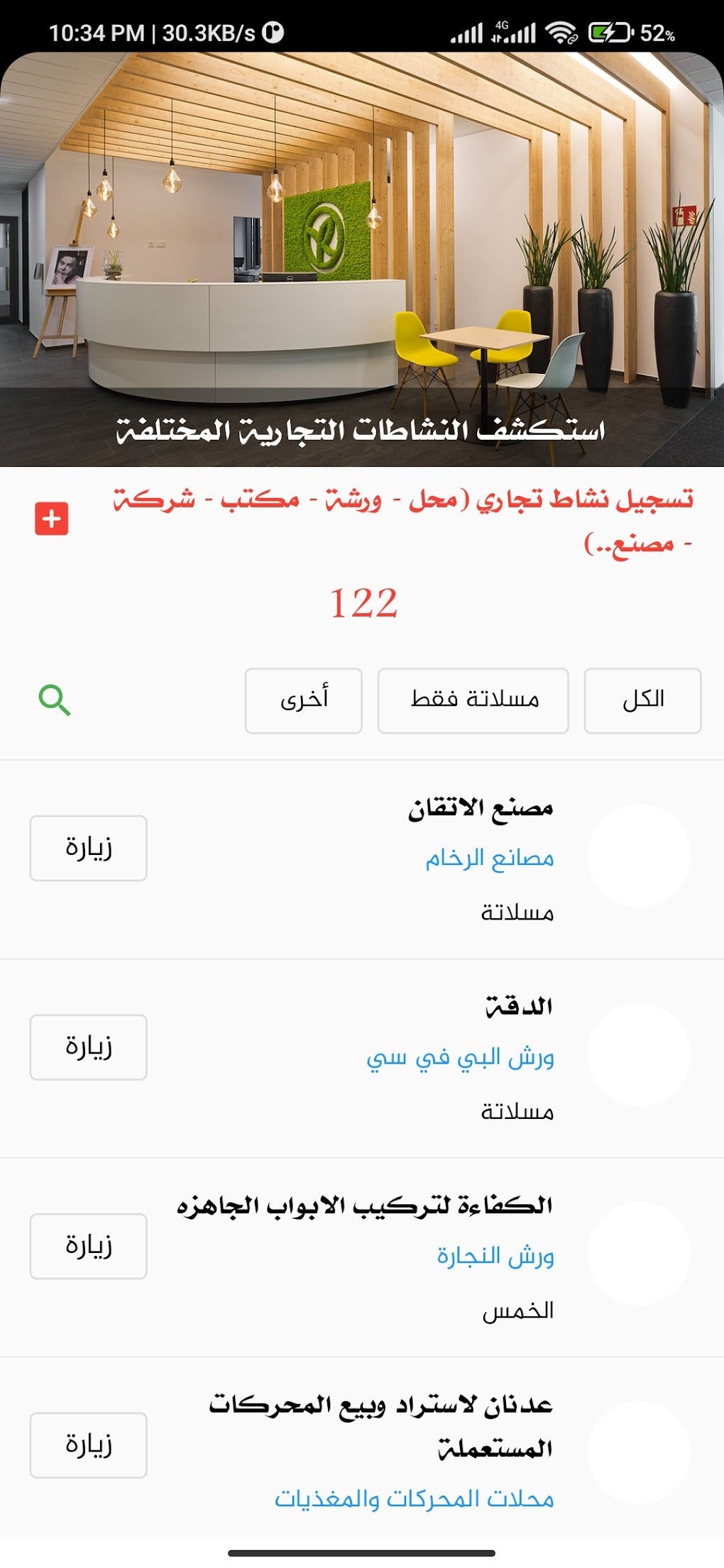724x1568 pixels.
Task: Tap زيارة for مصنع الاتقان
Action: (x=89, y=848)
